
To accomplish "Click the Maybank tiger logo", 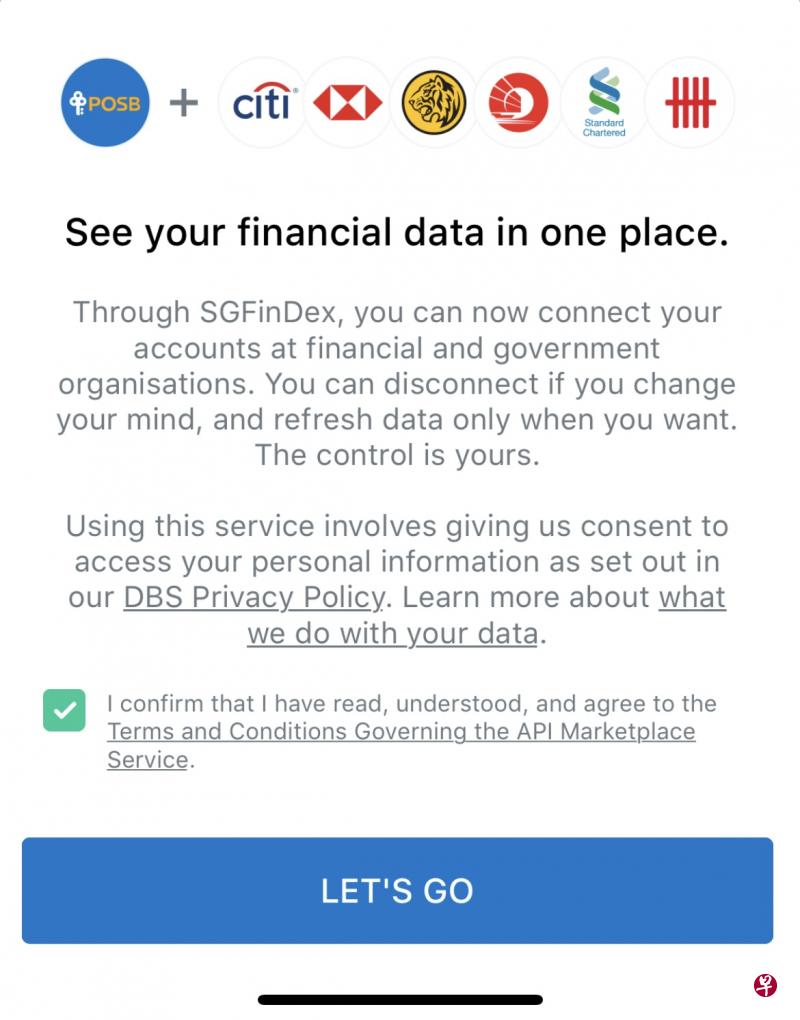I will 432,103.
